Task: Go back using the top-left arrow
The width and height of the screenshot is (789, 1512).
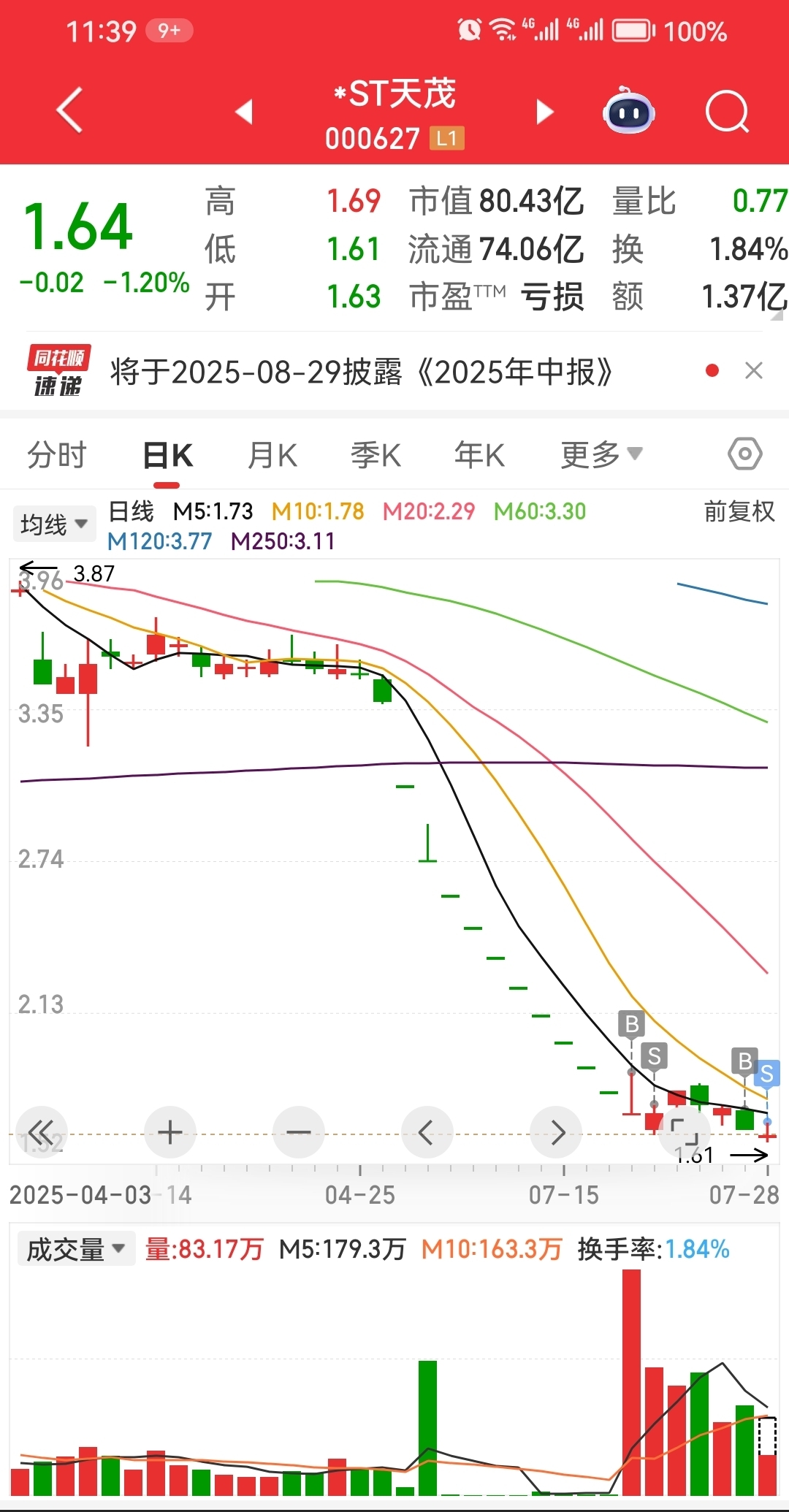Action: [69, 111]
